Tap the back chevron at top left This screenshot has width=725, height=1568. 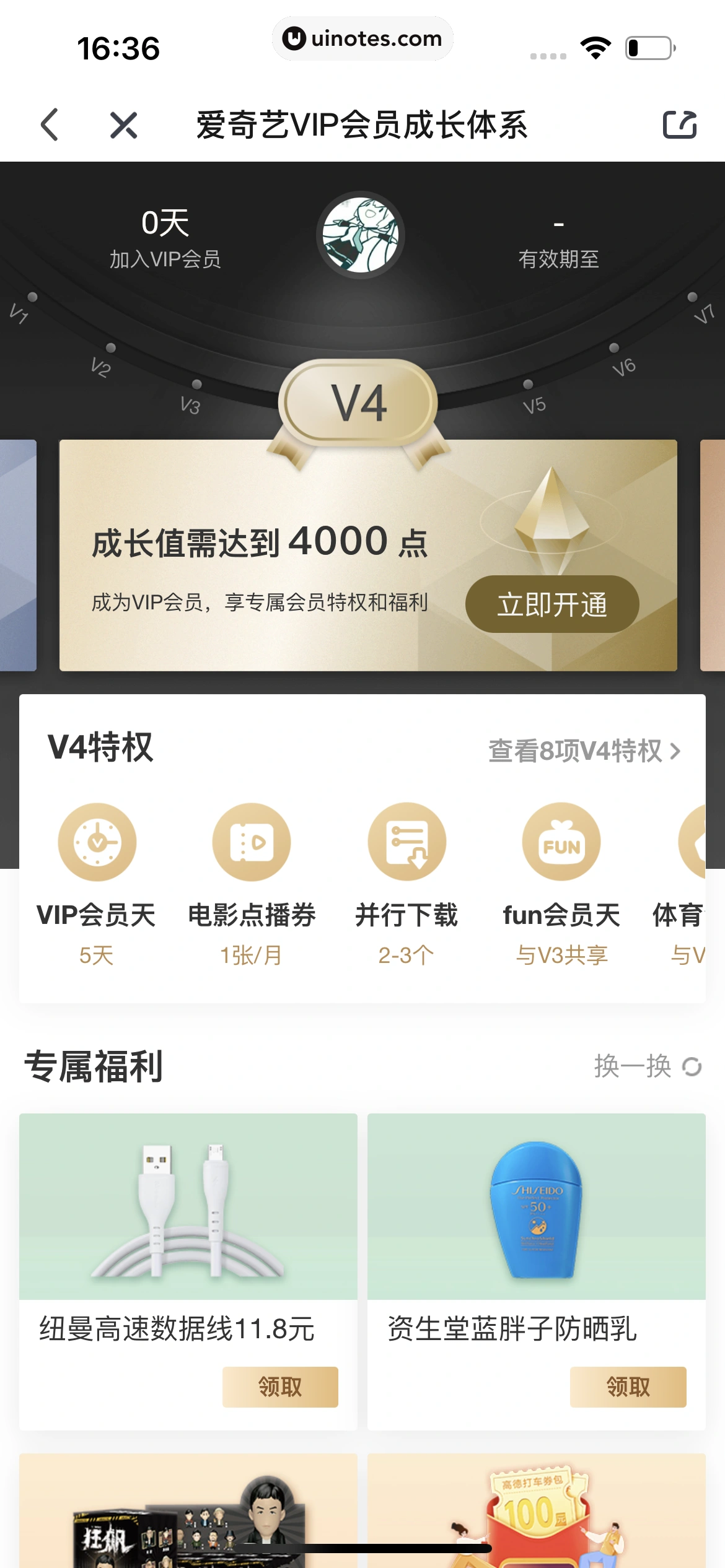(51, 125)
